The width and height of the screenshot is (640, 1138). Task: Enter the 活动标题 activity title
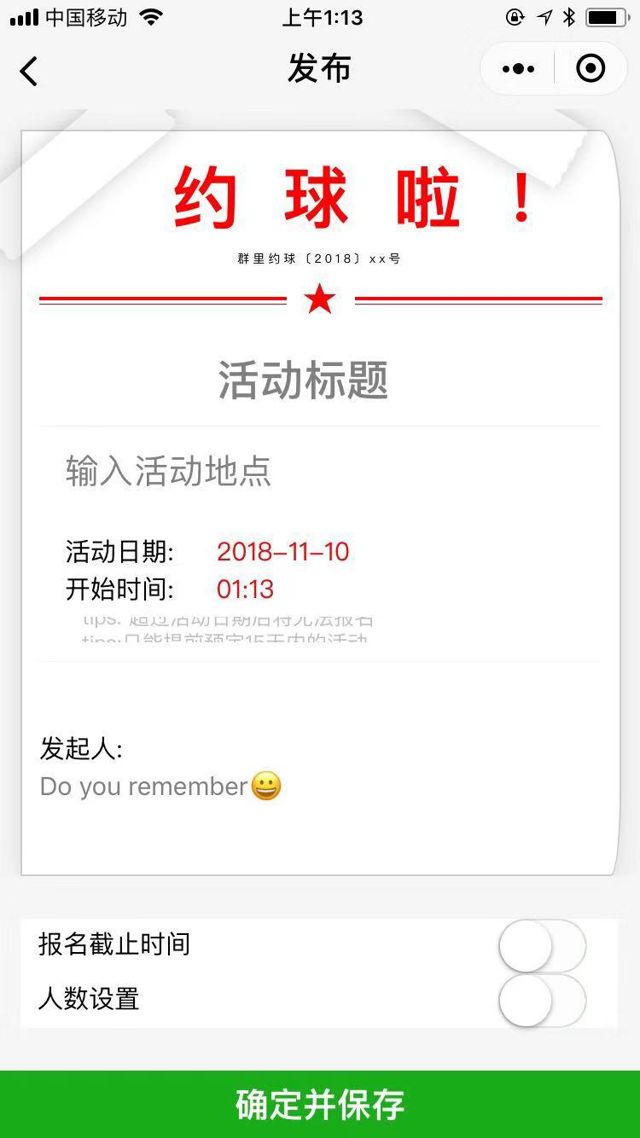pyautogui.click(x=303, y=381)
